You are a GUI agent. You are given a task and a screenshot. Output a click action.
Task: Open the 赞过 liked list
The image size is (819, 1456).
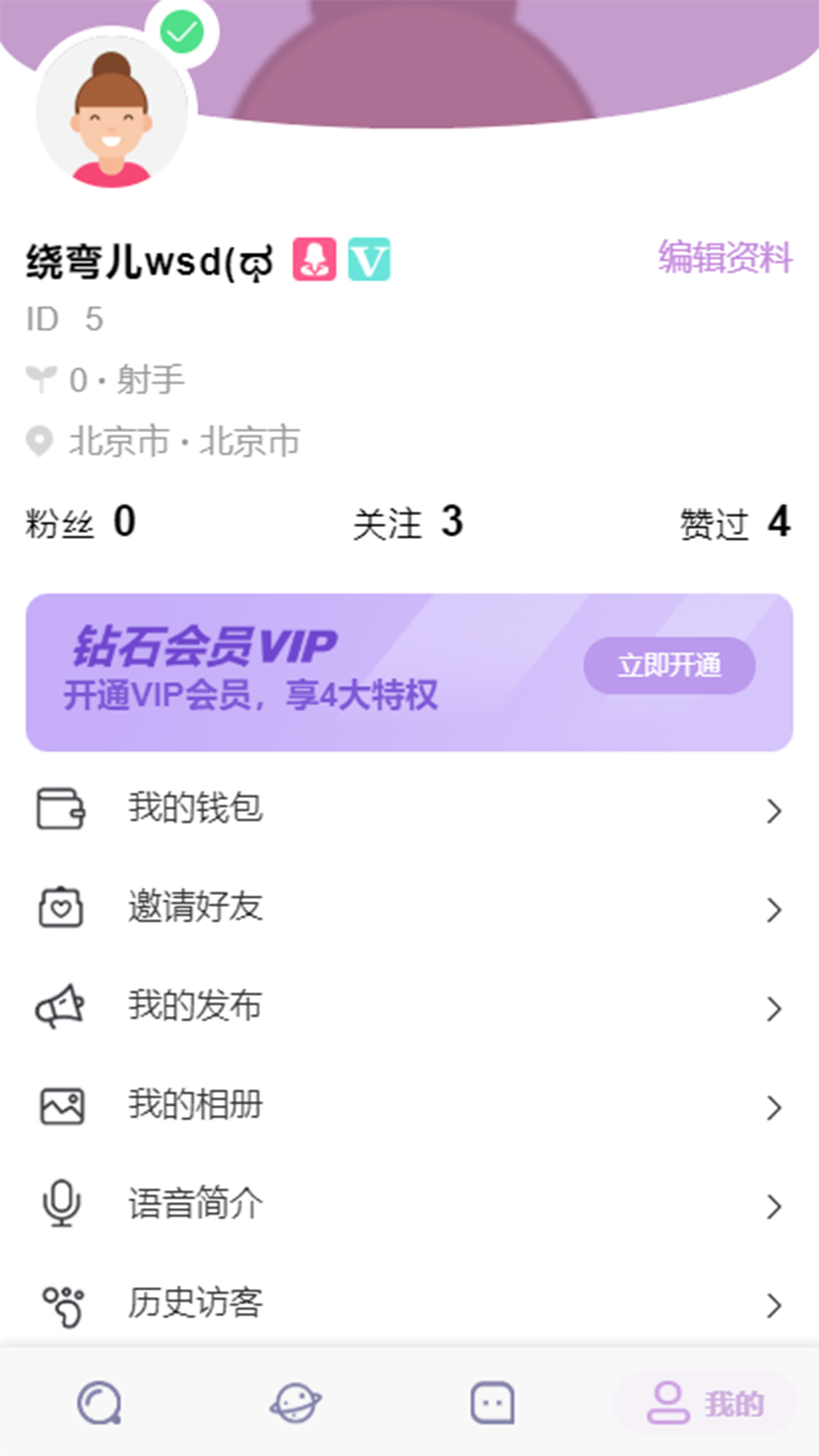[x=734, y=523]
